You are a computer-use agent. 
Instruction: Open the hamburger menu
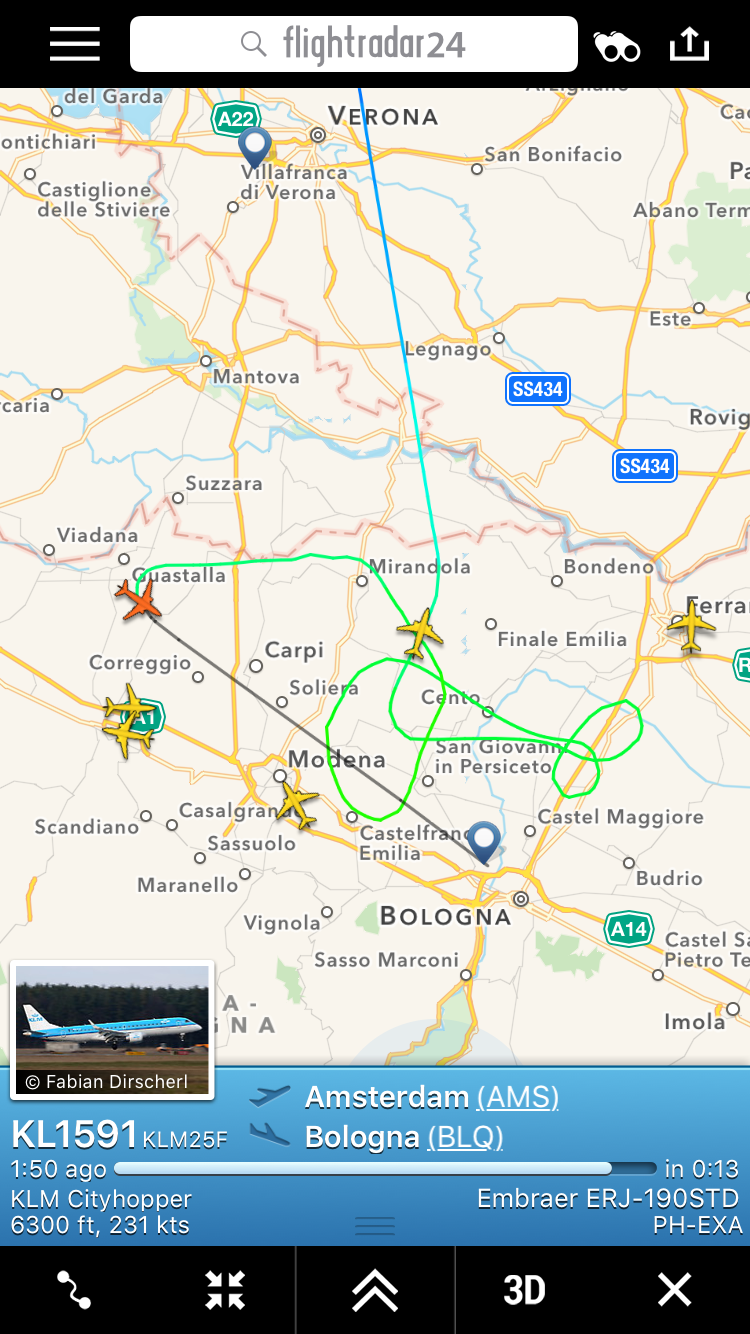(75, 44)
